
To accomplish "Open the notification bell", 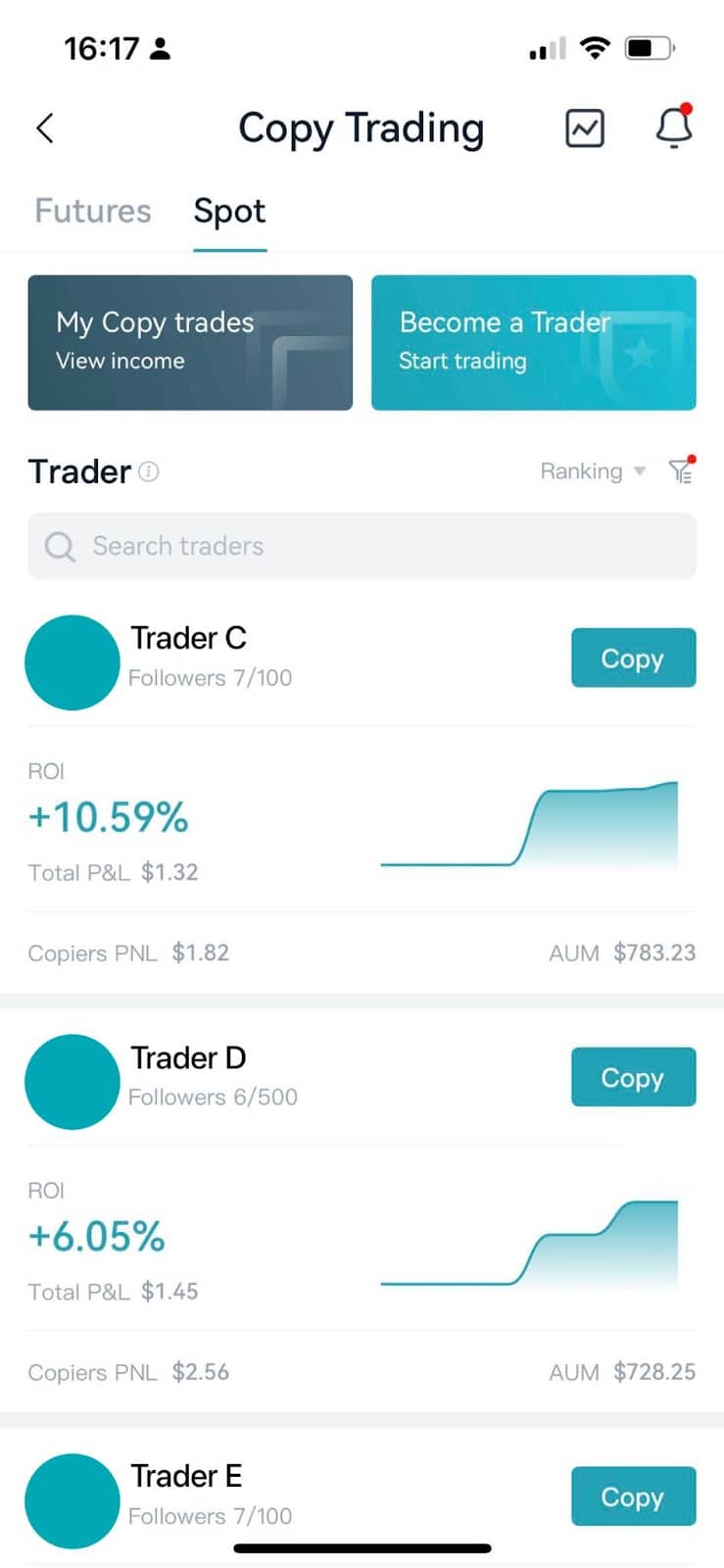I will point(672,128).
